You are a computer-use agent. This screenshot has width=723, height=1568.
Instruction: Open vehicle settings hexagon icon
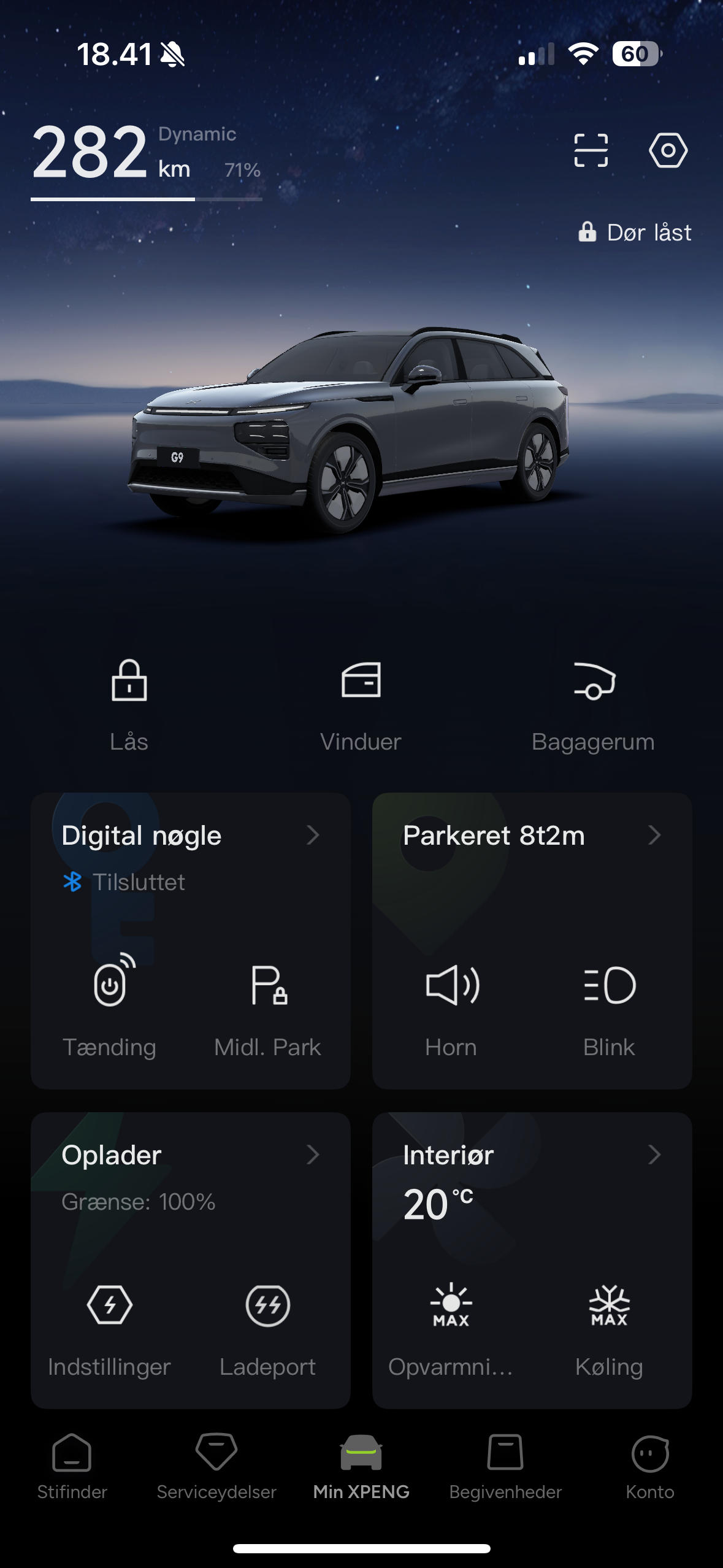click(x=668, y=150)
